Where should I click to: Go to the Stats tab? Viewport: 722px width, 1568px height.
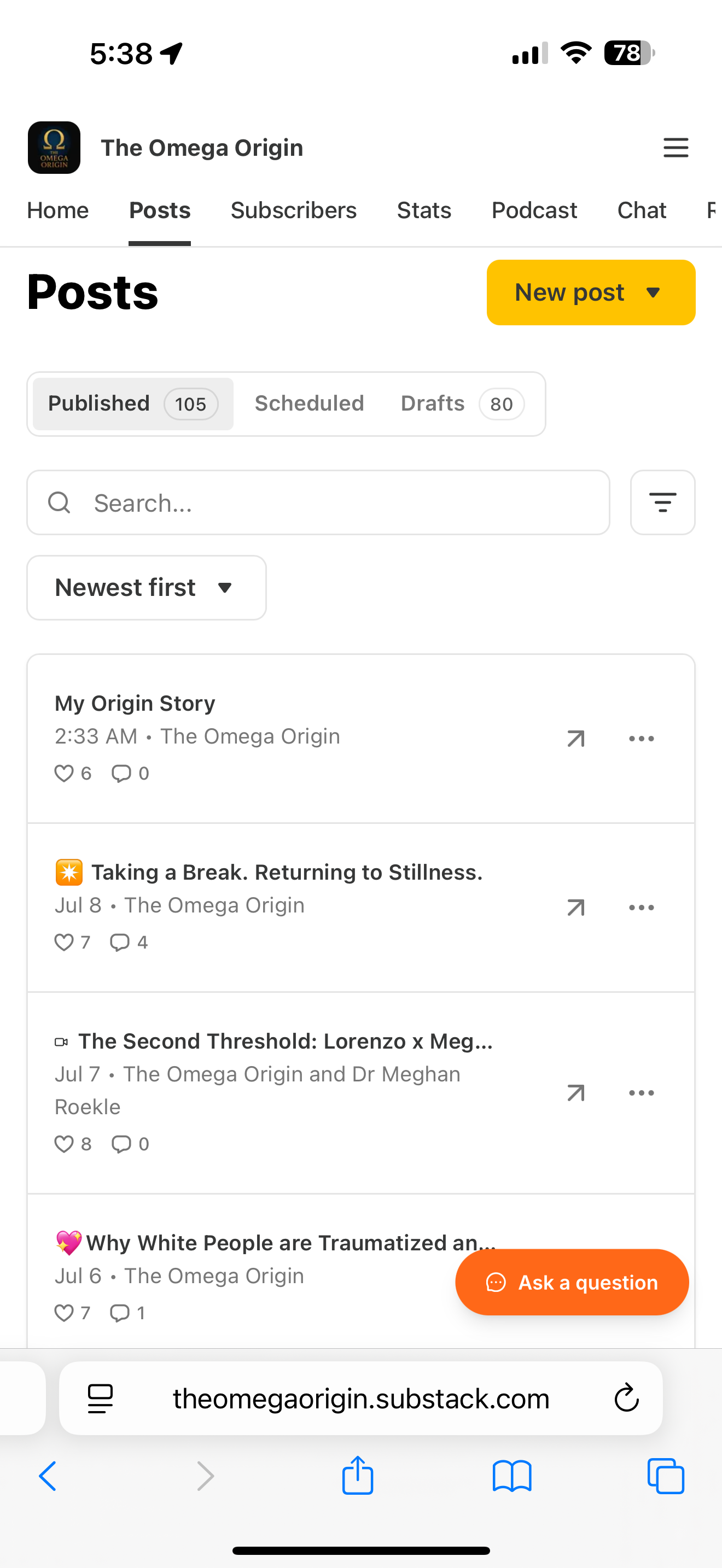pyautogui.click(x=424, y=210)
